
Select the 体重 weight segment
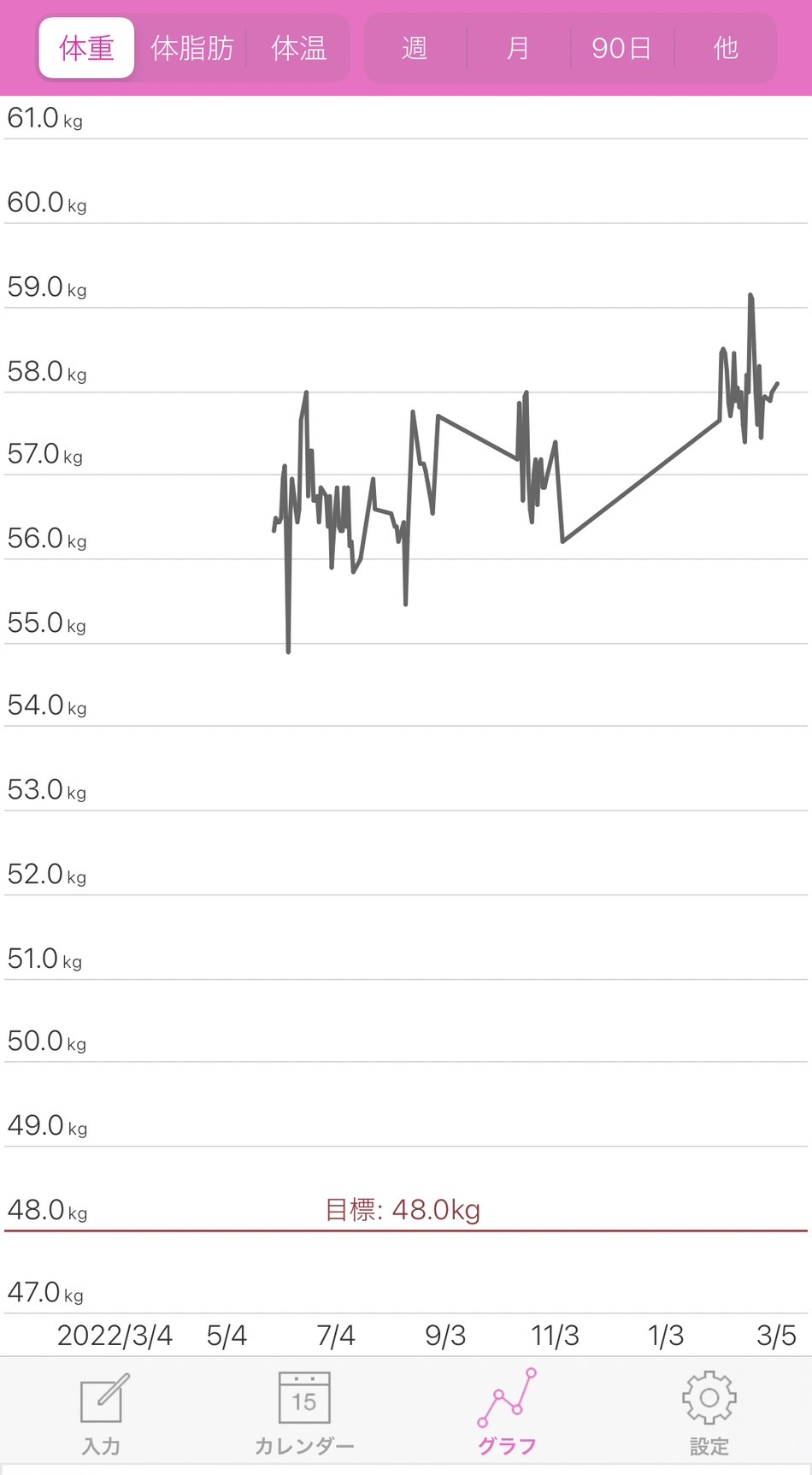coord(86,48)
